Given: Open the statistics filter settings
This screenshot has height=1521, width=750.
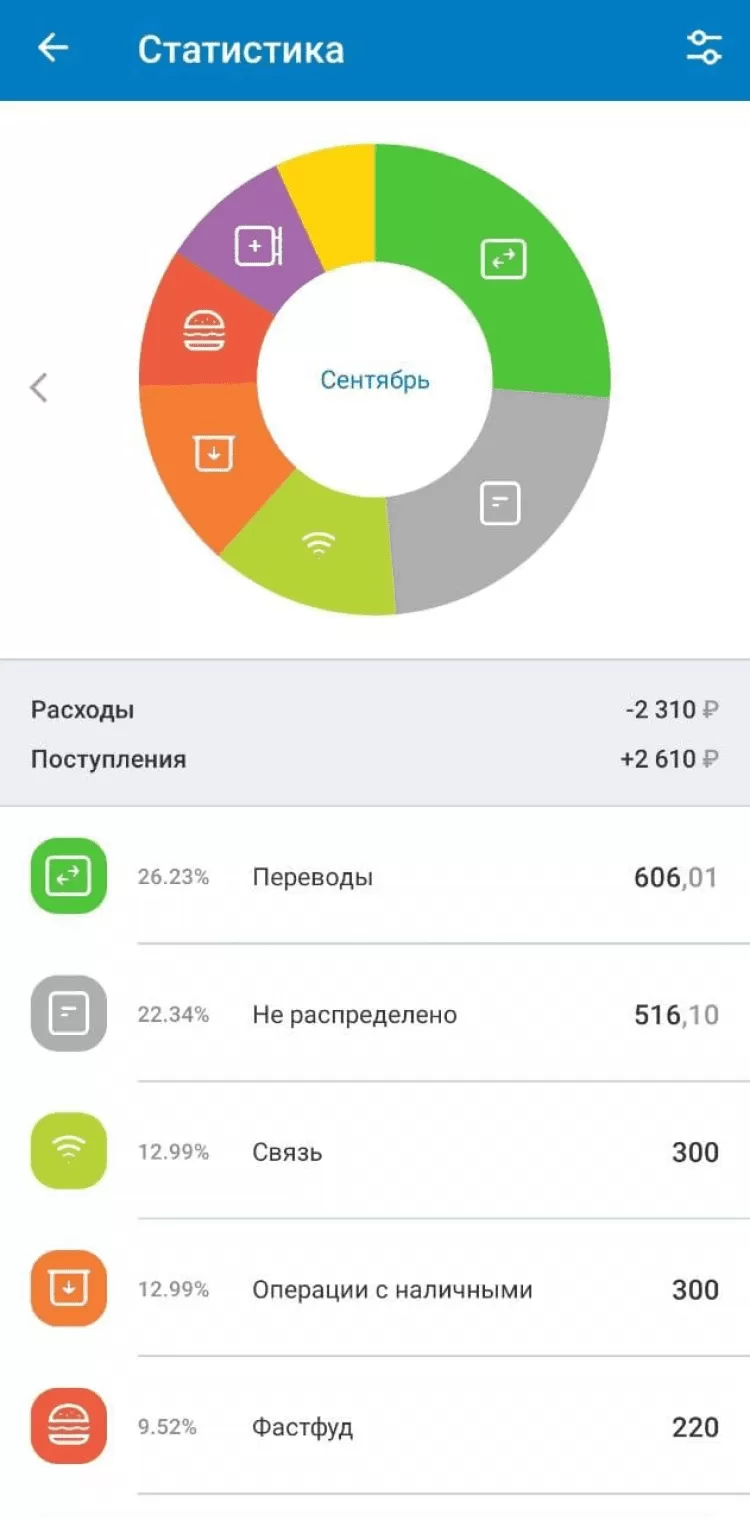Looking at the screenshot, I should pos(704,48).
